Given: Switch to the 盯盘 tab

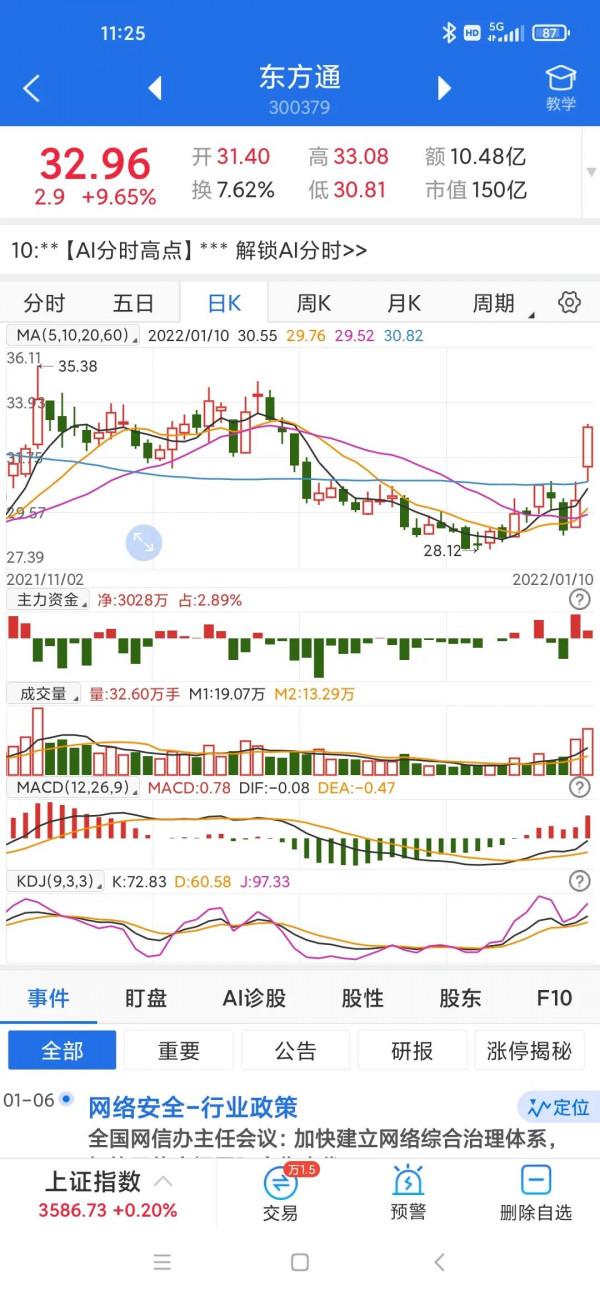Looking at the screenshot, I should [x=146, y=997].
